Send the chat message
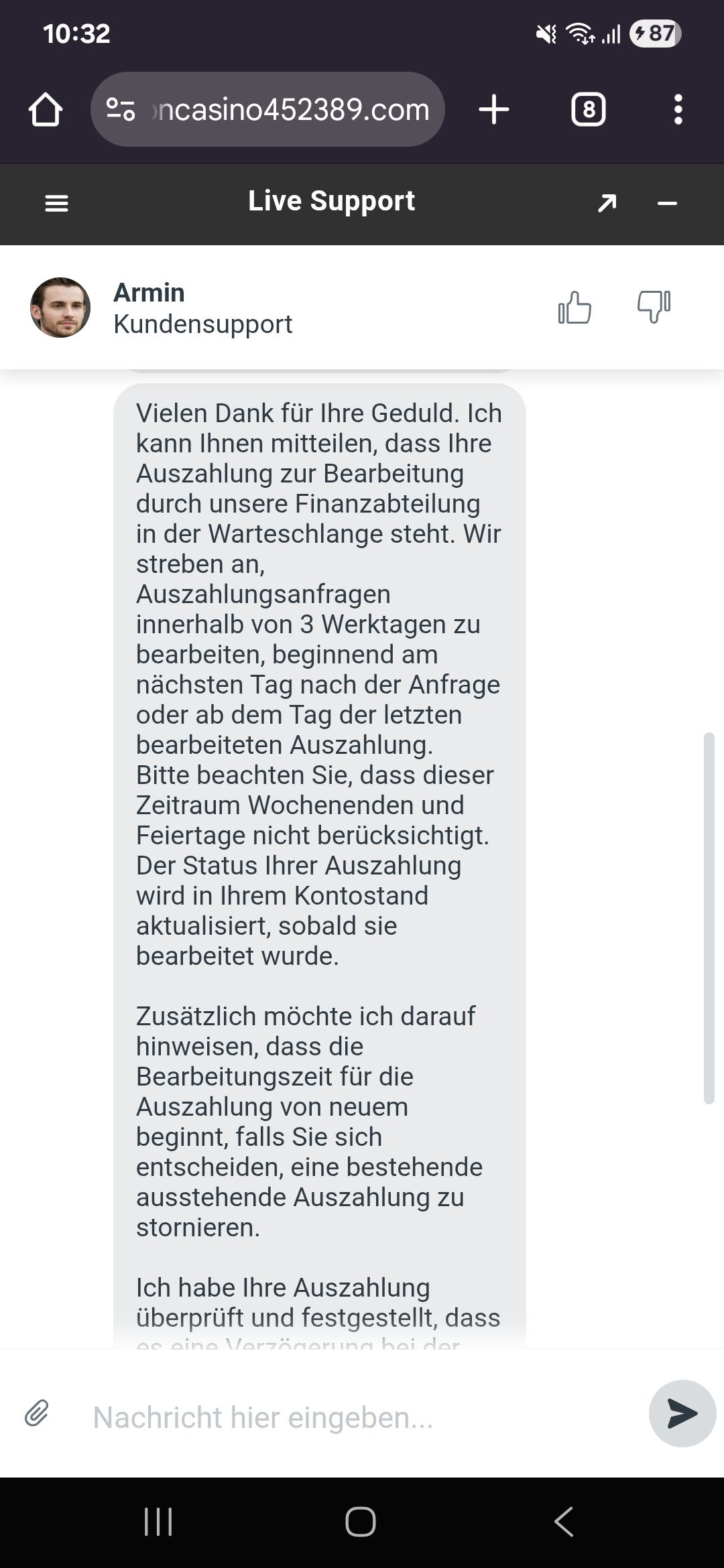The image size is (724, 1568). [682, 1413]
